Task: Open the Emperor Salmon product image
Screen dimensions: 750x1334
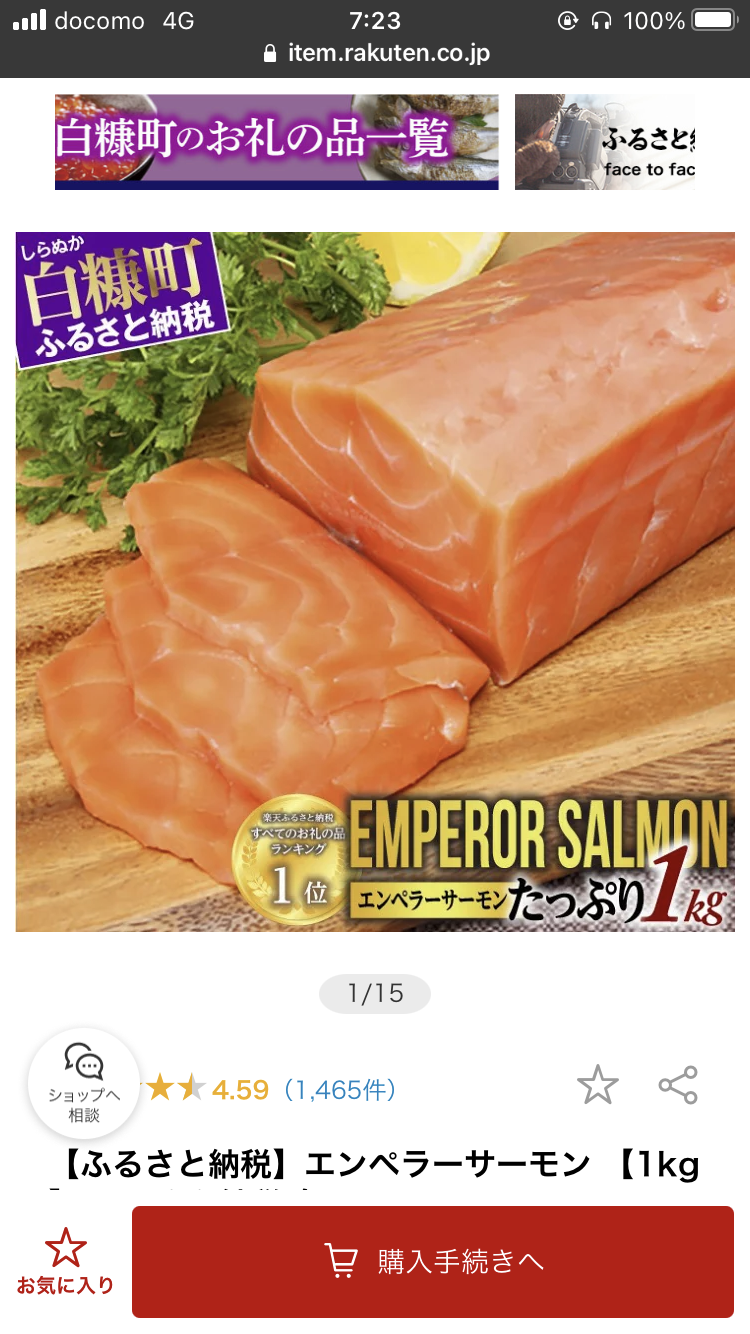Action: [x=375, y=581]
